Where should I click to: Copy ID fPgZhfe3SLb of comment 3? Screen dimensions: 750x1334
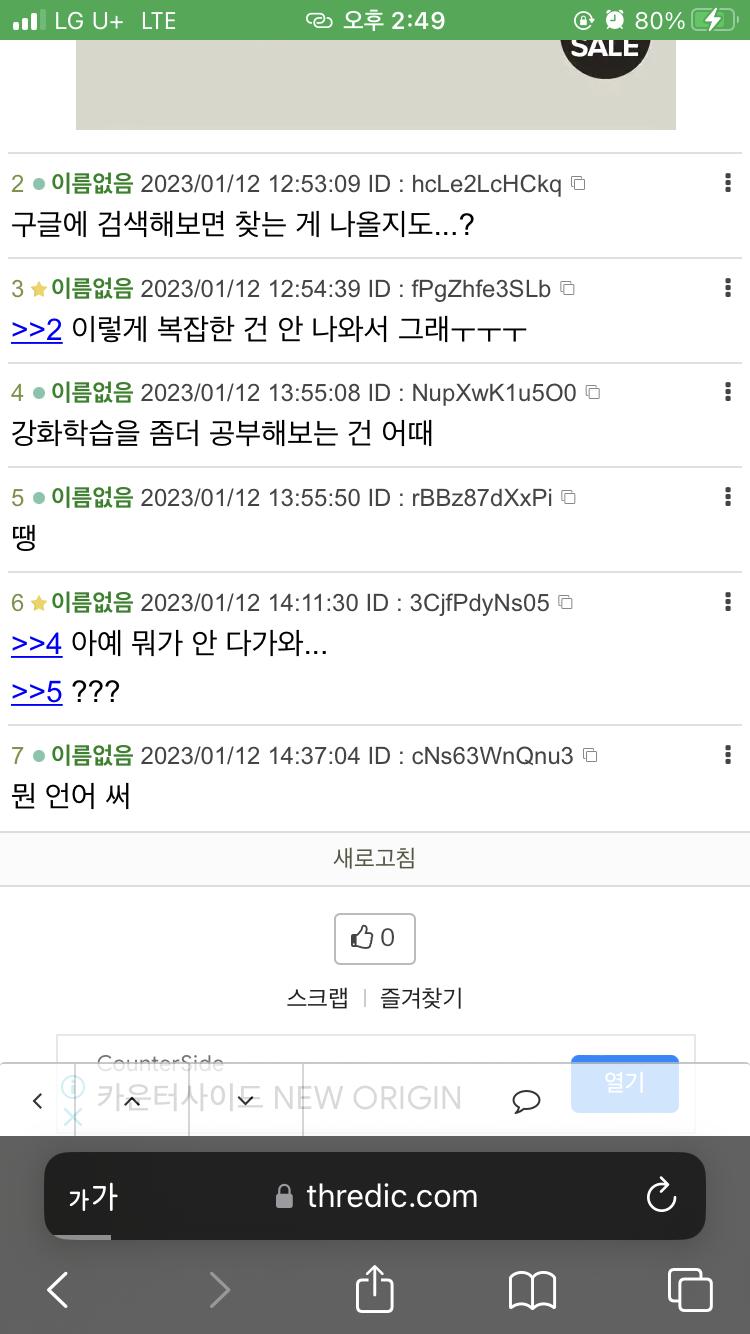tap(567, 288)
